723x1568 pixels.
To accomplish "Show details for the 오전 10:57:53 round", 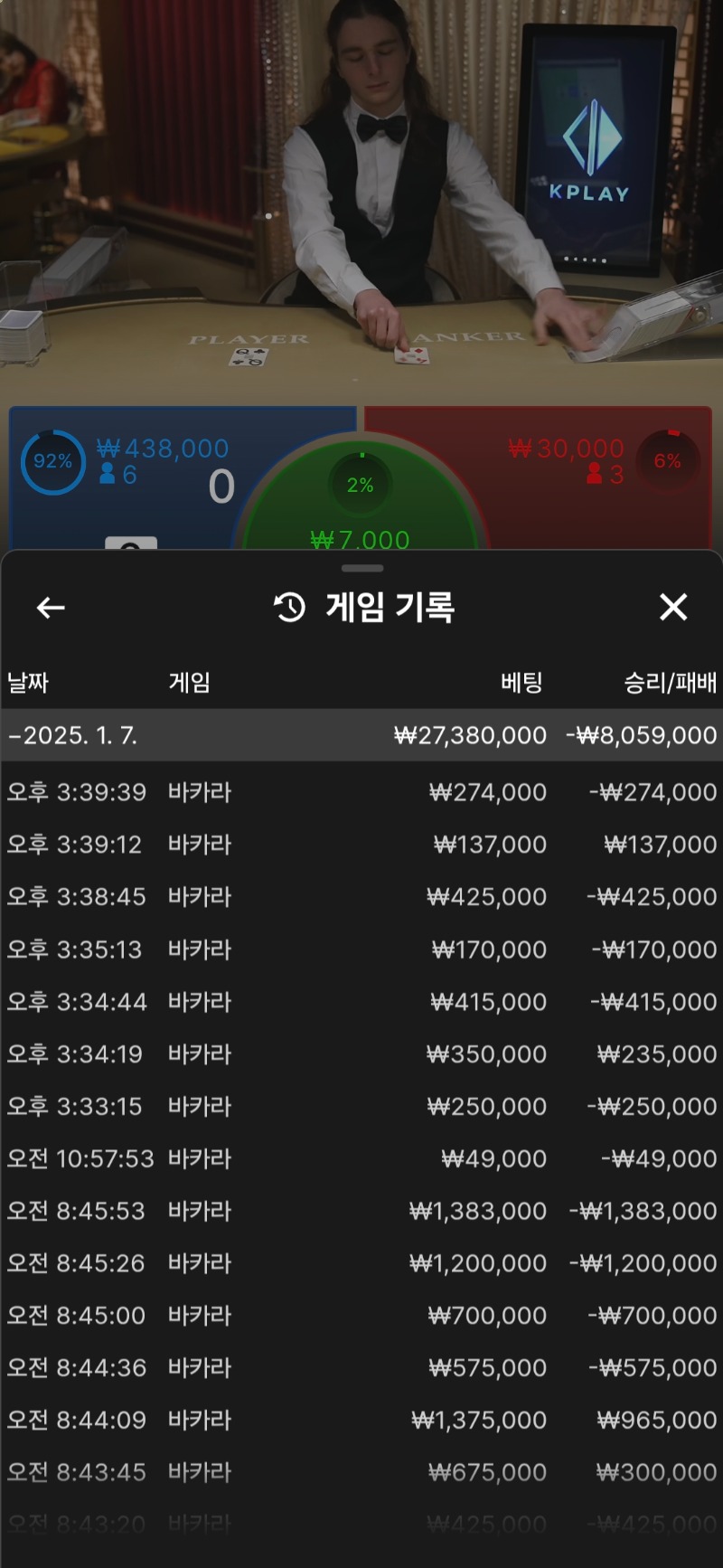I will tap(361, 1158).
